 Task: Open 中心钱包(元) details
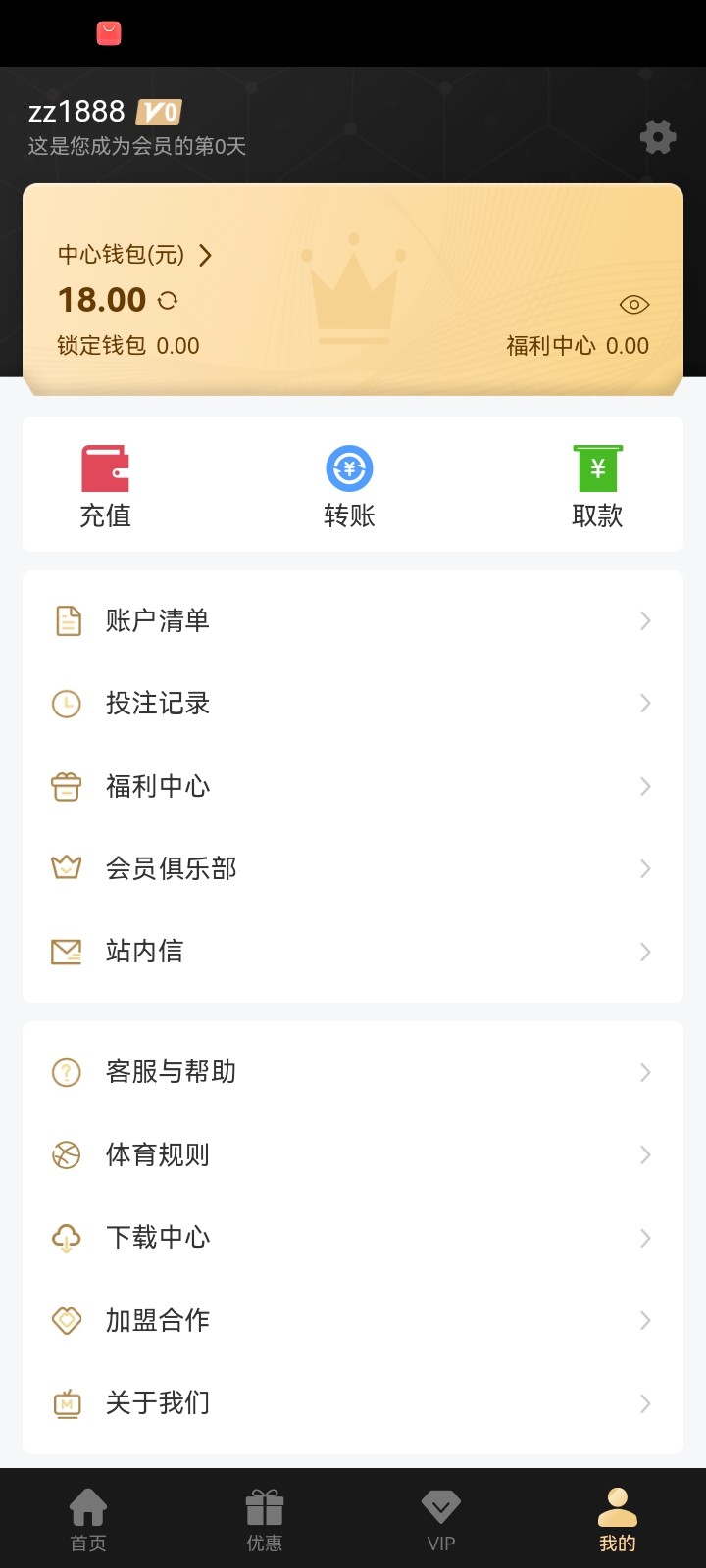tap(135, 255)
